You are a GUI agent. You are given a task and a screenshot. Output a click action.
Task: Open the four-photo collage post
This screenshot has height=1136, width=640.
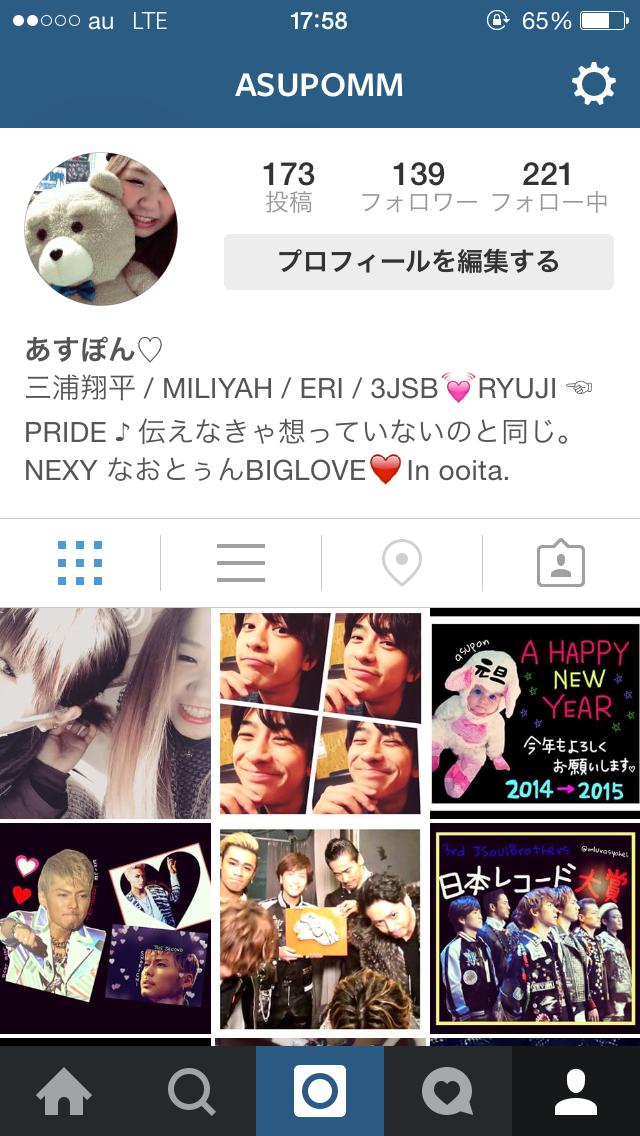pos(320,713)
